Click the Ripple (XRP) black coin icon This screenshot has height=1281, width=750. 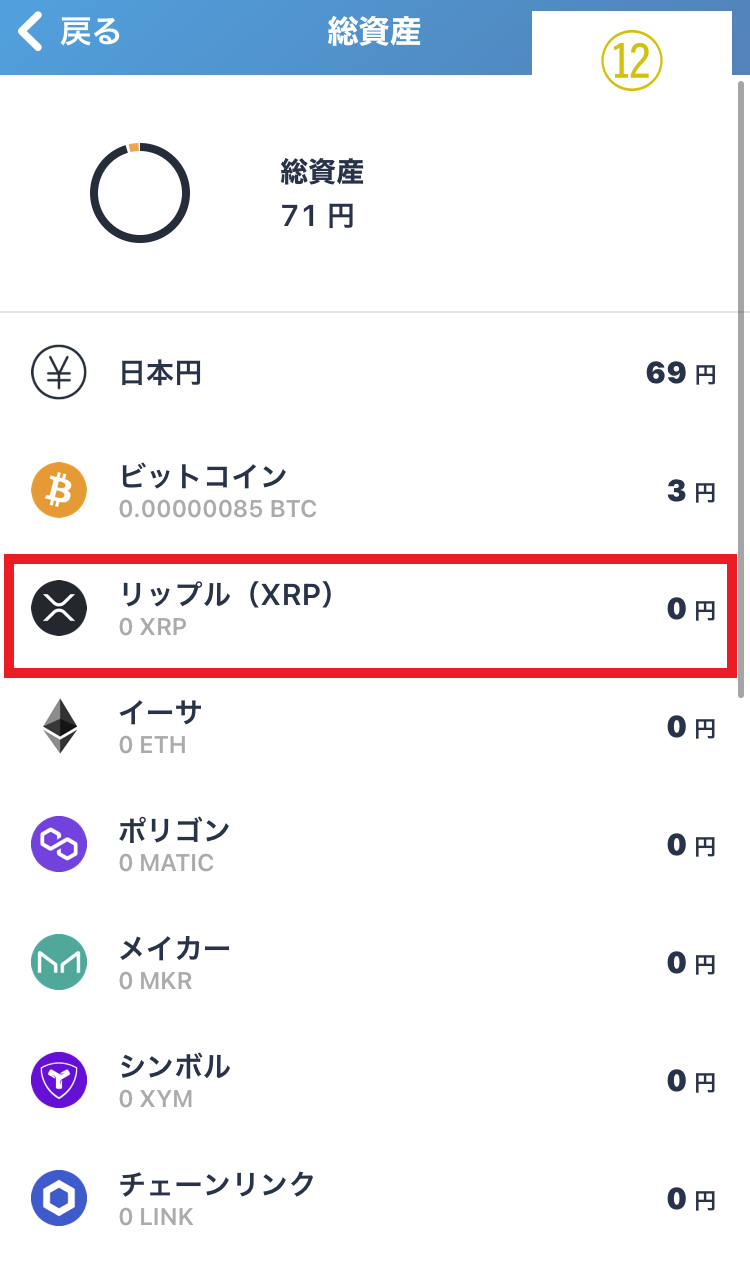[59, 608]
